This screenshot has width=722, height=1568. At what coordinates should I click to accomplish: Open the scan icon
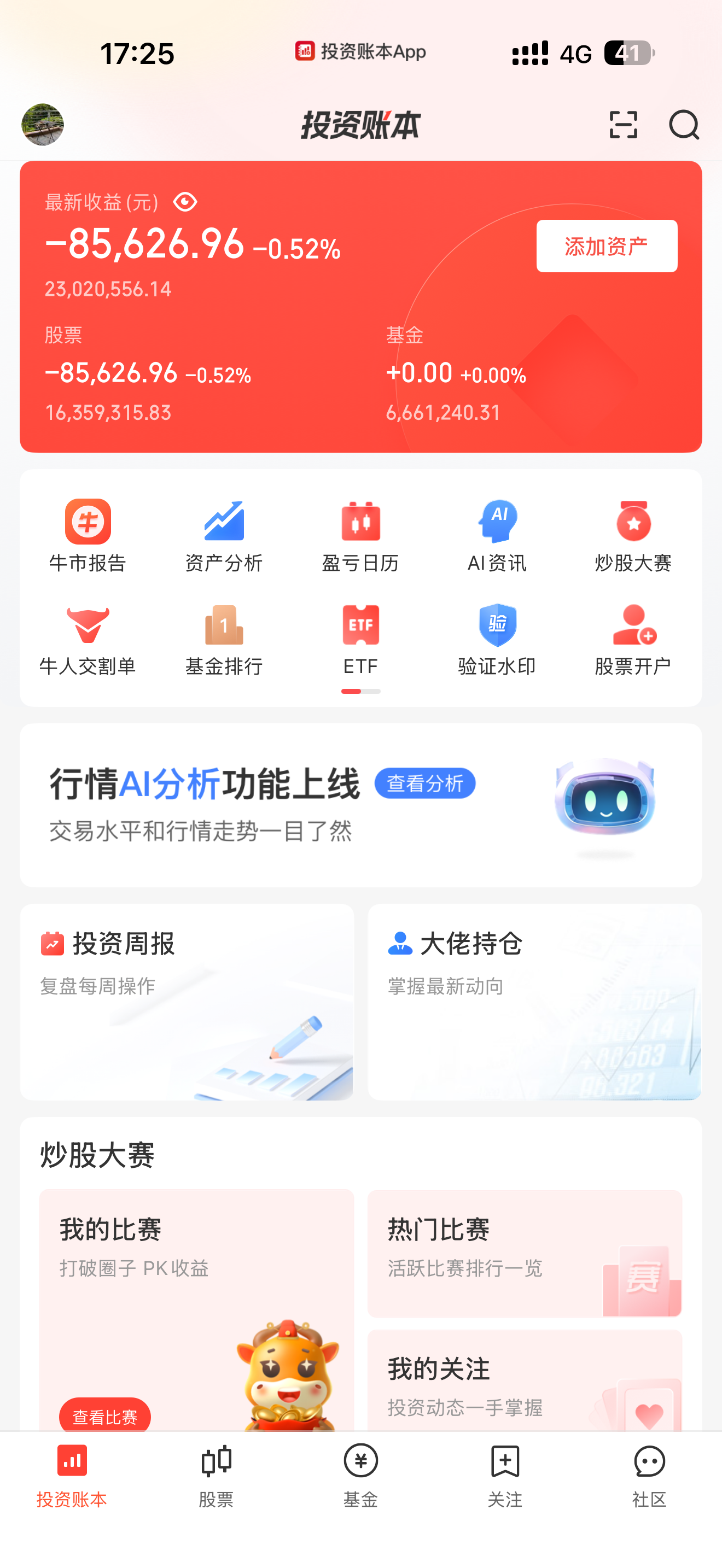pyautogui.click(x=623, y=125)
